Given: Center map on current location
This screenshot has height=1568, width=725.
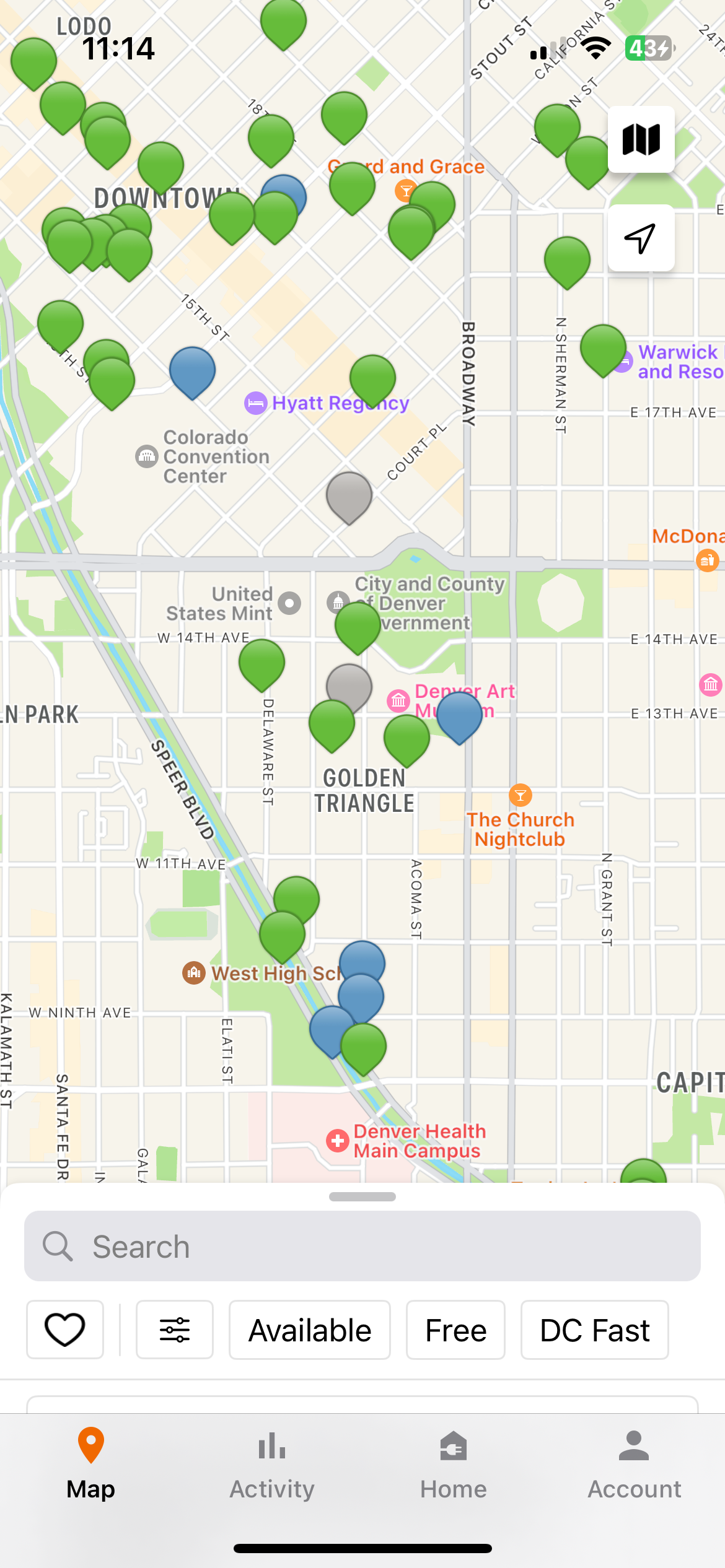Looking at the screenshot, I should 641,238.
